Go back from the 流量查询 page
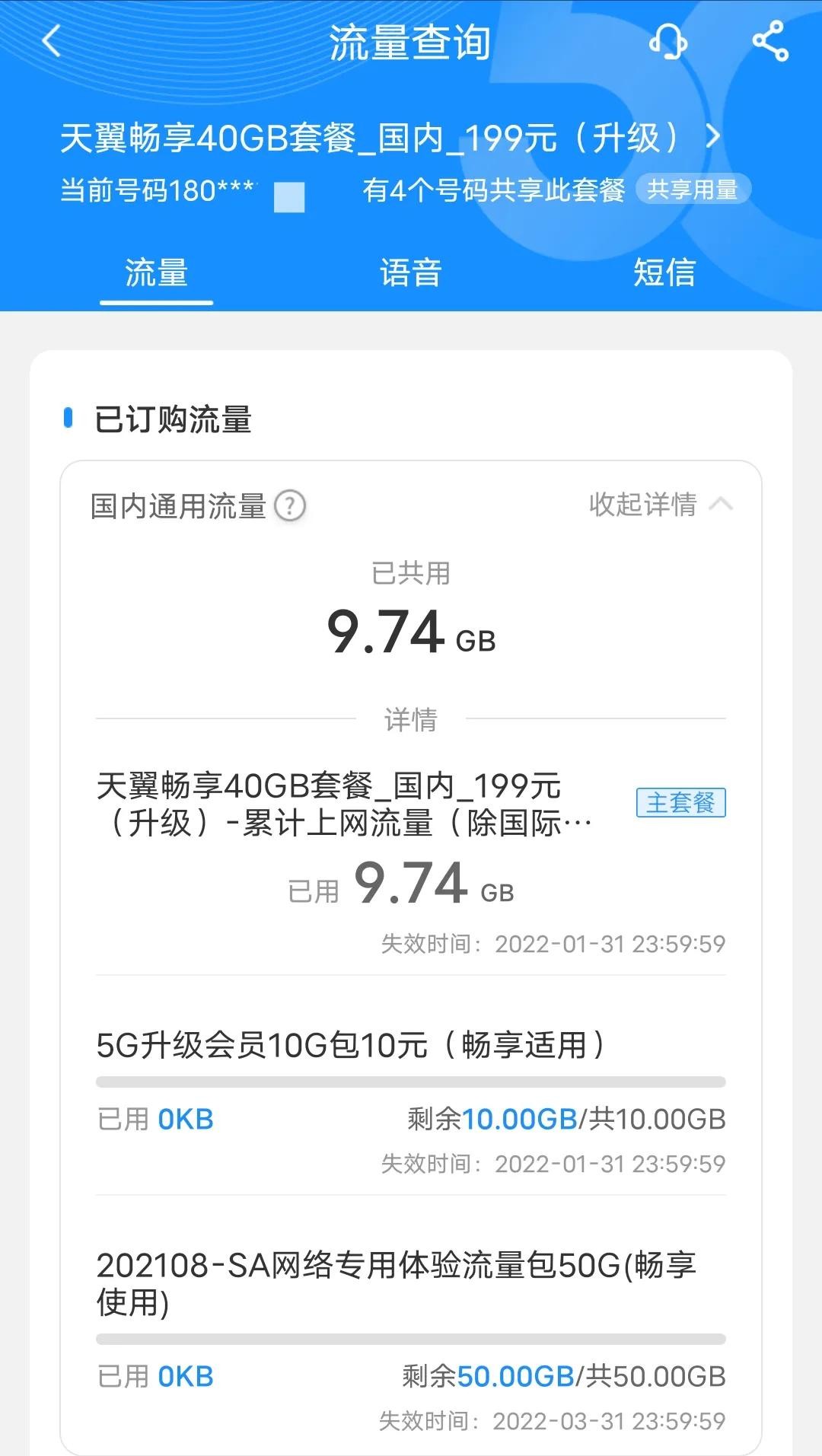The width and height of the screenshot is (822, 1456). (x=51, y=41)
